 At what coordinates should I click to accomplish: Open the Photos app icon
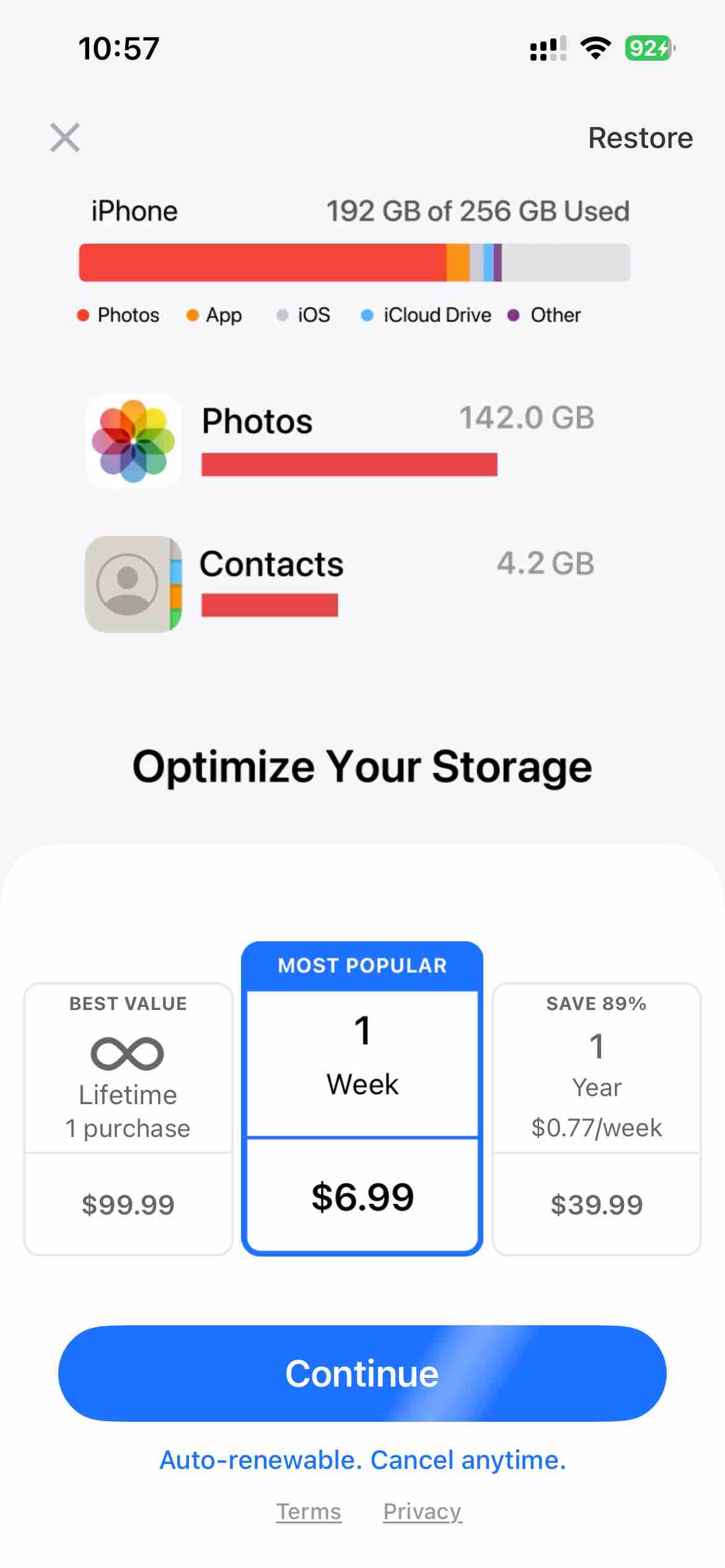[132, 441]
